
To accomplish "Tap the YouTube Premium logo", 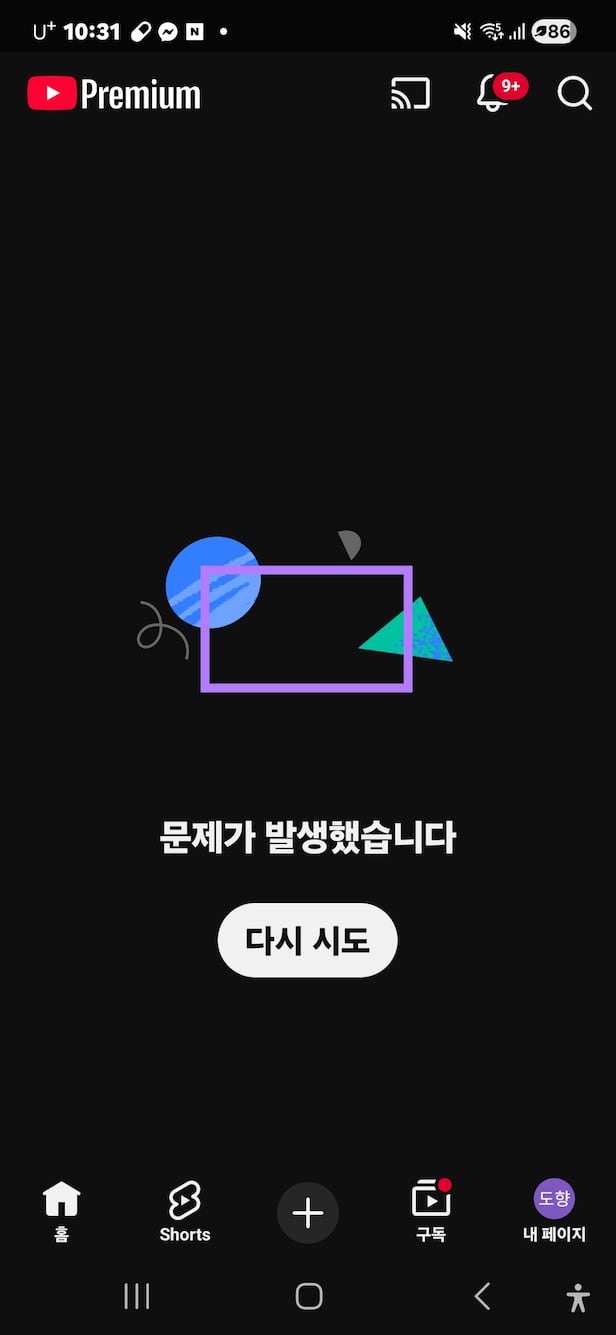I will pyautogui.click(x=114, y=95).
